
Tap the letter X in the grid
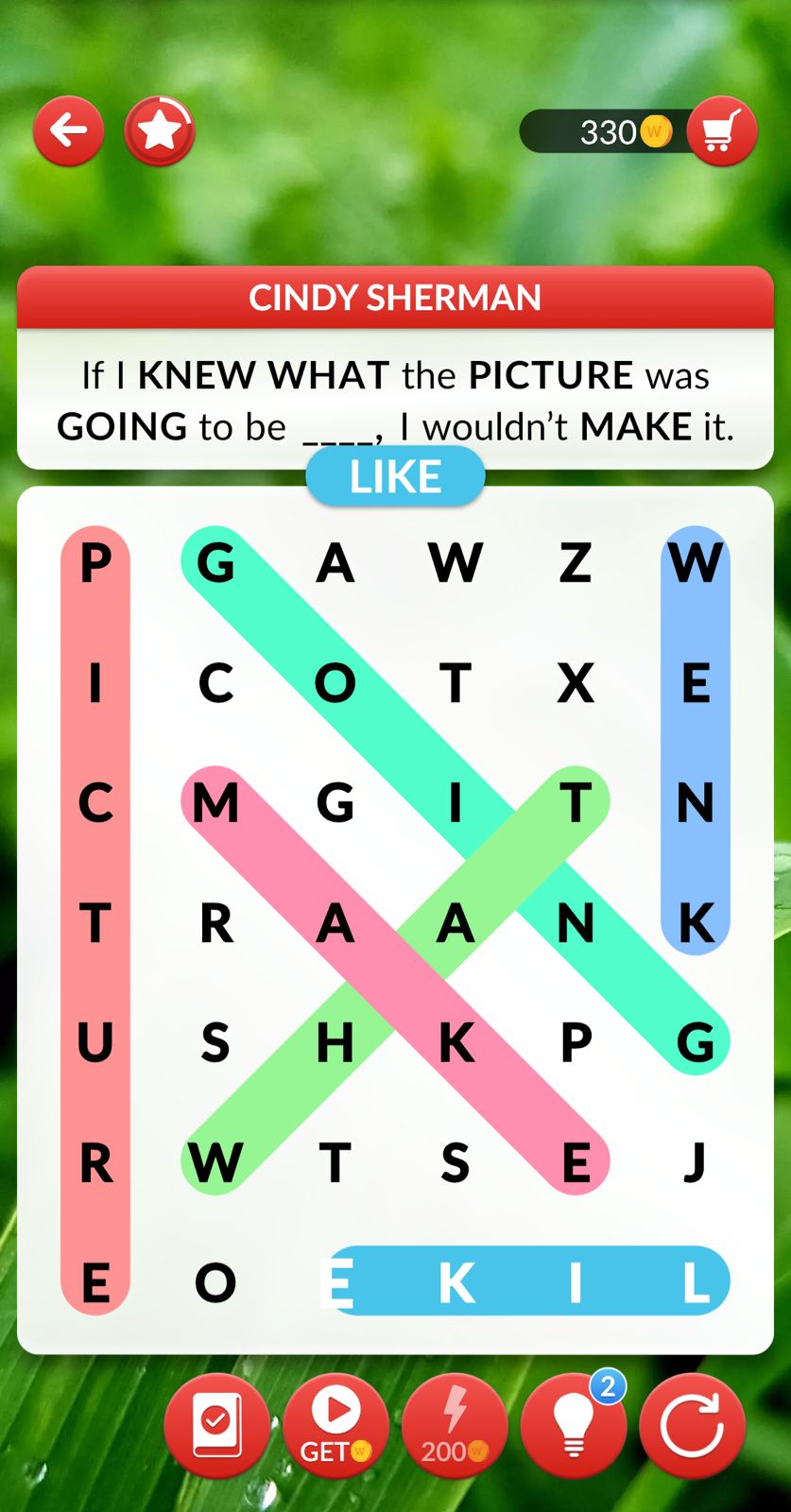click(575, 682)
